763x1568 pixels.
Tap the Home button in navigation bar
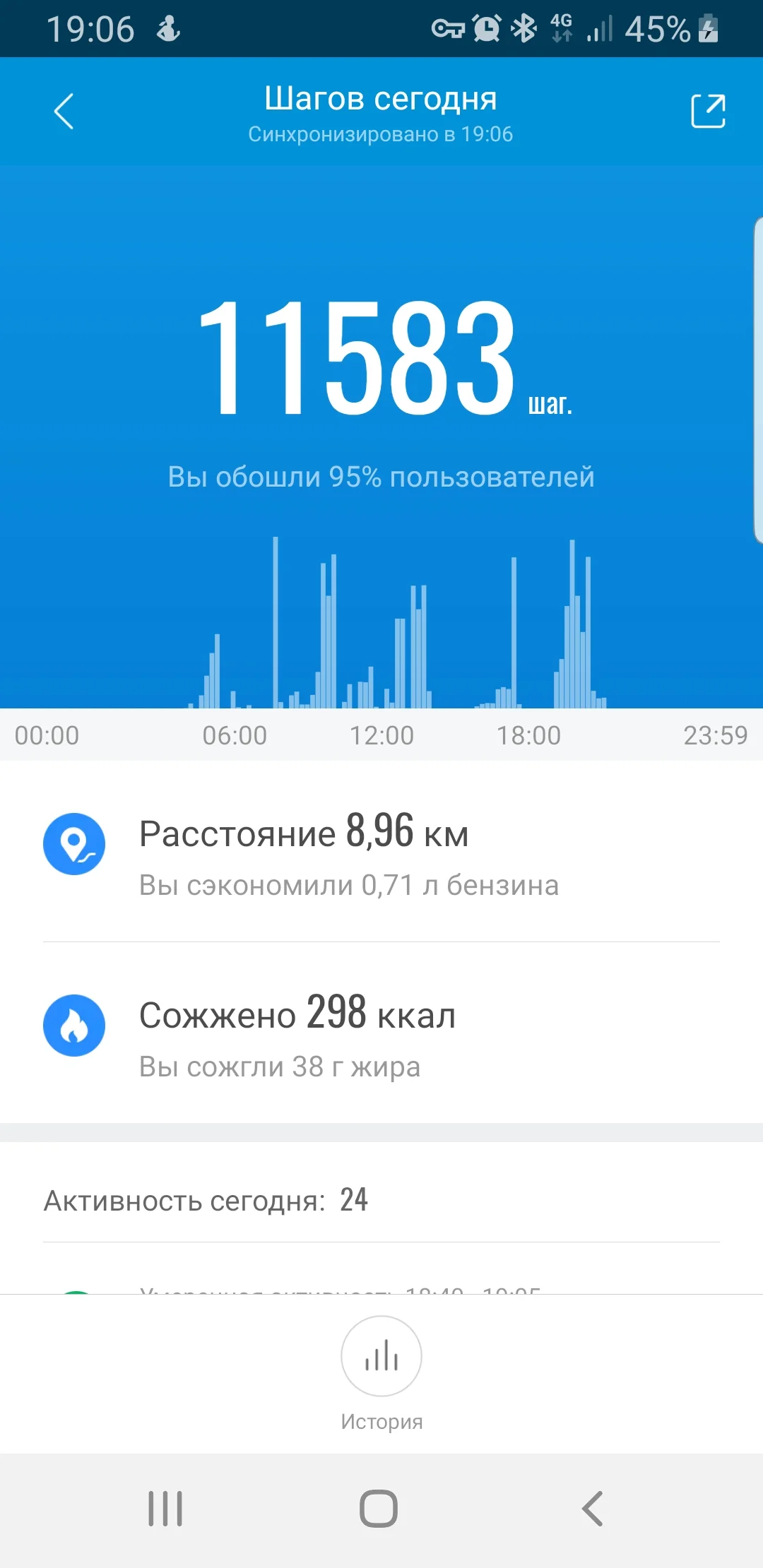(381, 1508)
